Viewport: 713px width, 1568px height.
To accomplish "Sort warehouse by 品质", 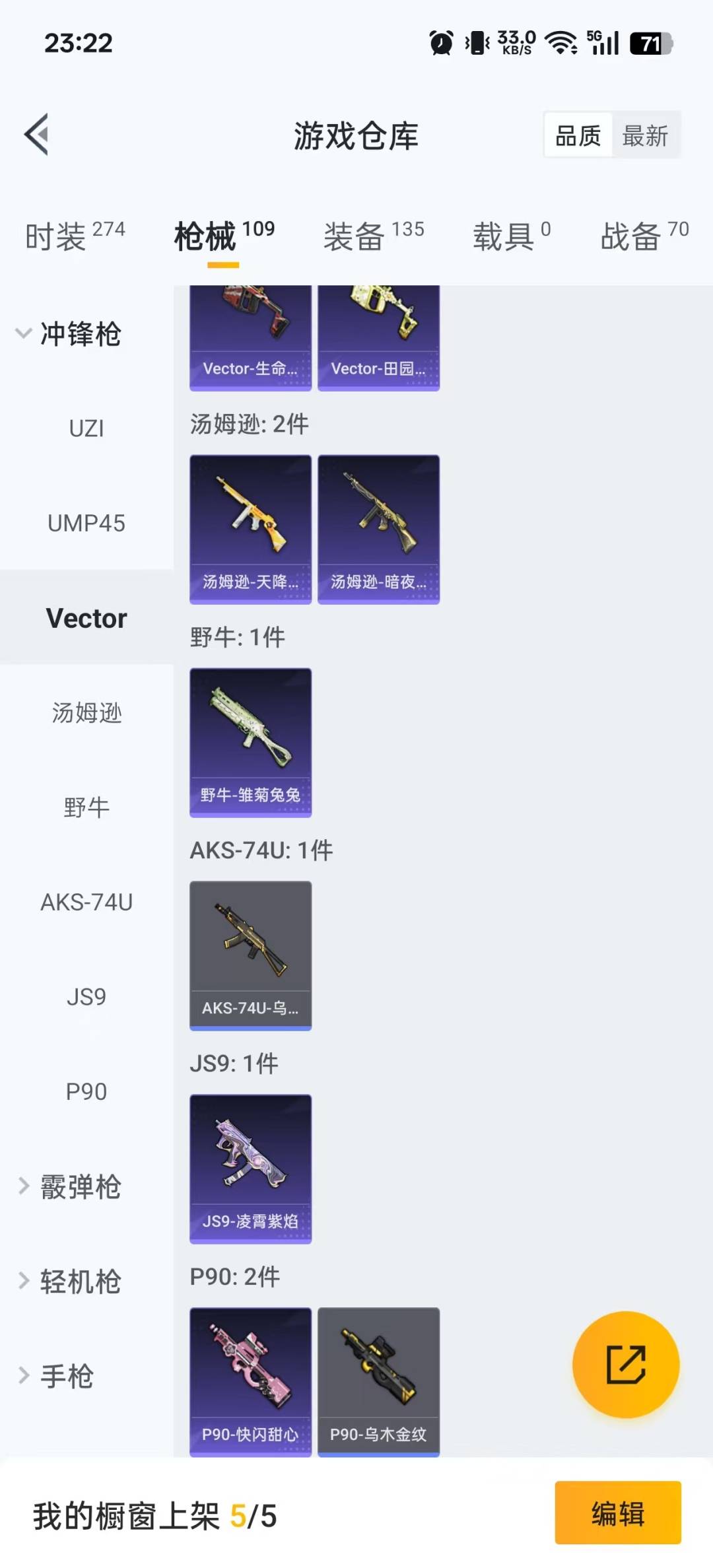I will [x=578, y=136].
